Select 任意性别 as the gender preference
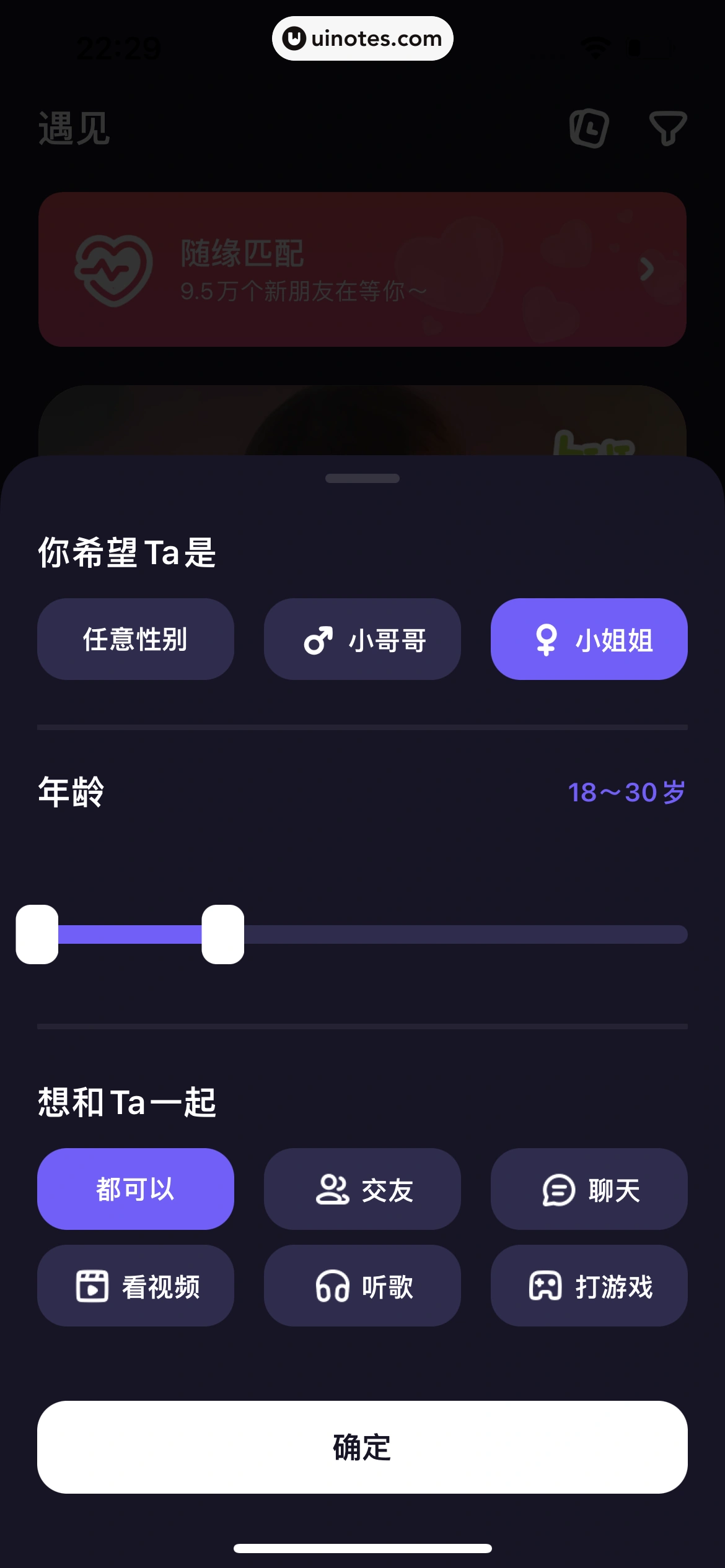Screen dimensions: 725x1568 [136, 640]
